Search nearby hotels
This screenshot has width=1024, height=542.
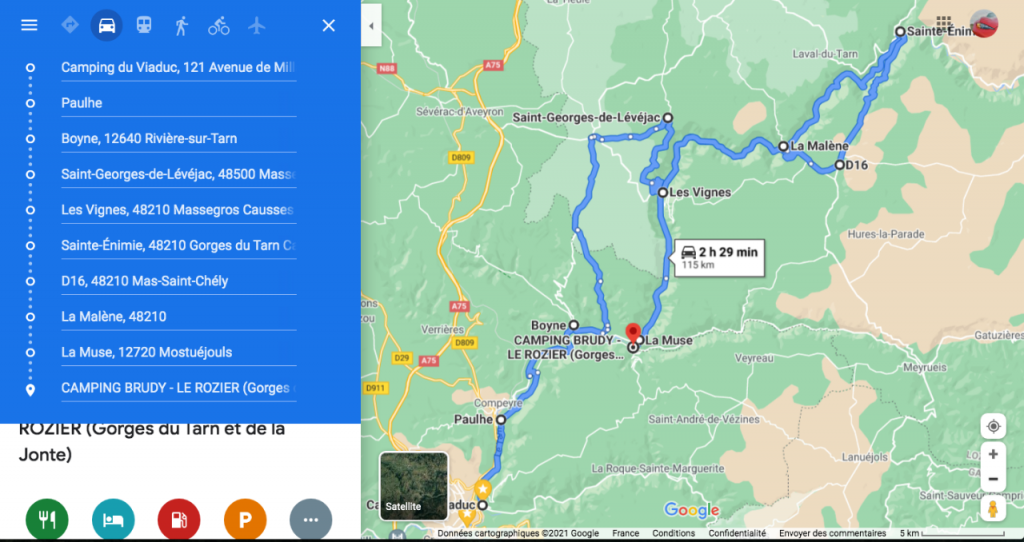(113, 519)
